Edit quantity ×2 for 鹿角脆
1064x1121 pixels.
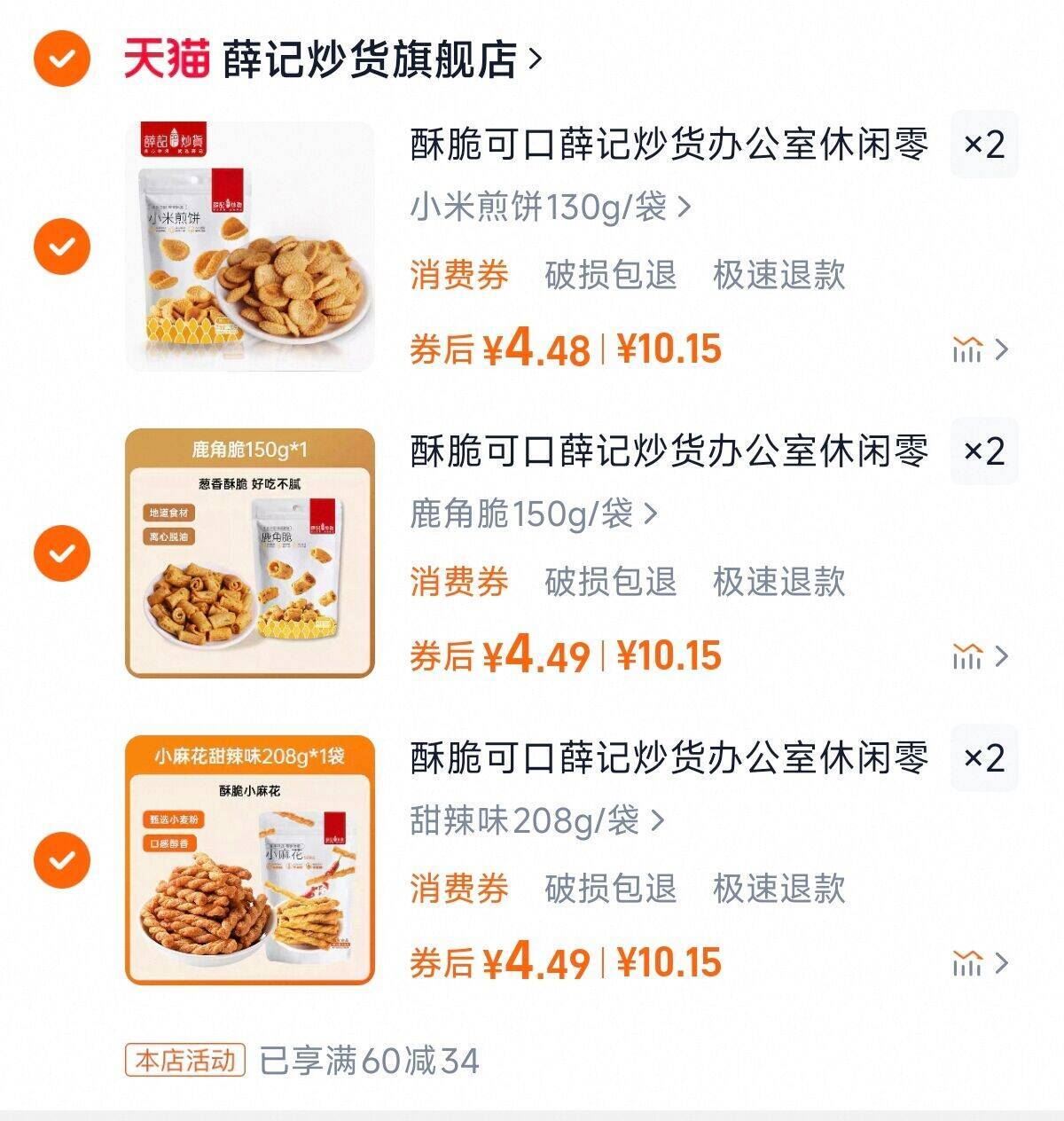(x=984, y=451)
